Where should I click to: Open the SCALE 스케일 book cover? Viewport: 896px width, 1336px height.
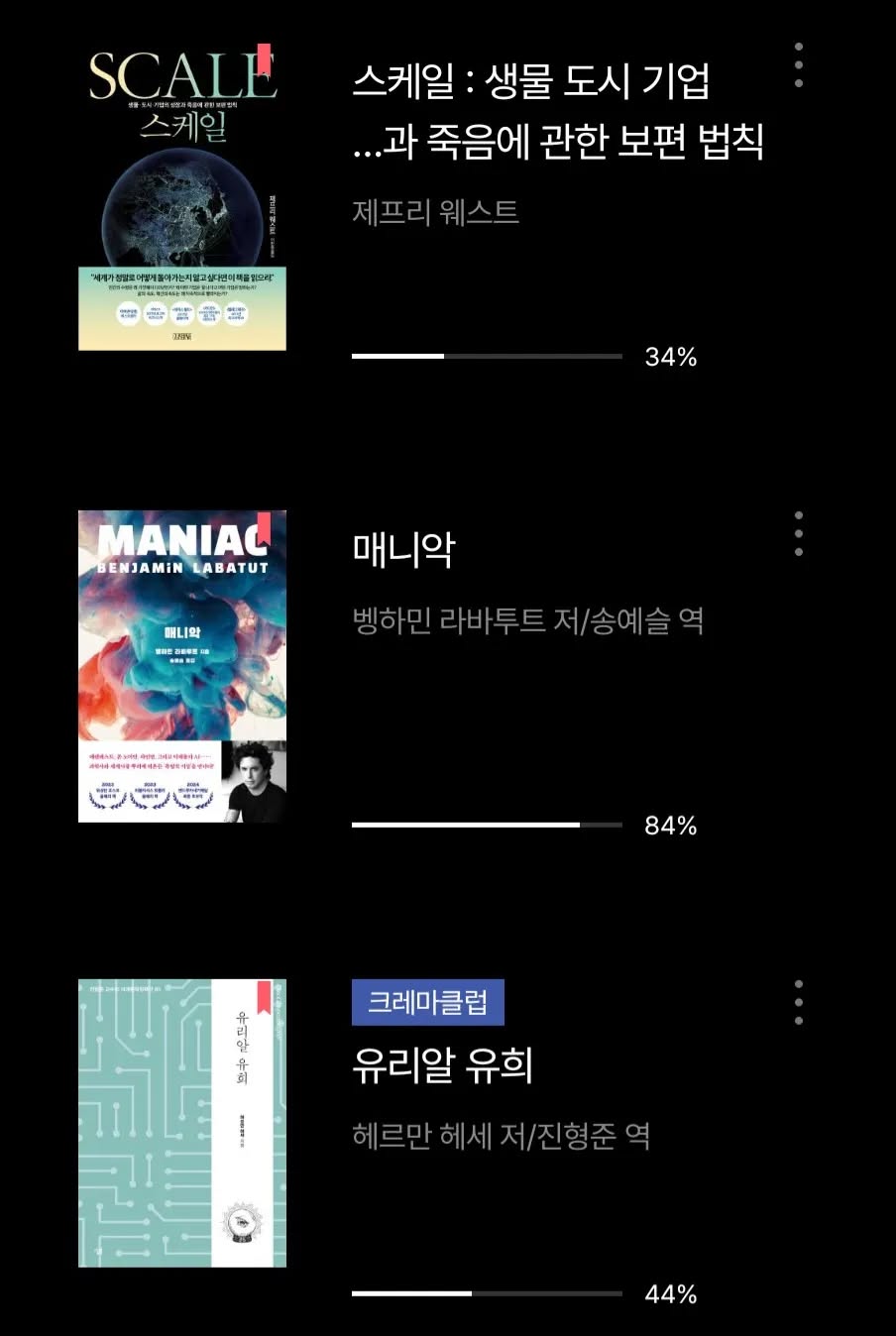(182, 197)
